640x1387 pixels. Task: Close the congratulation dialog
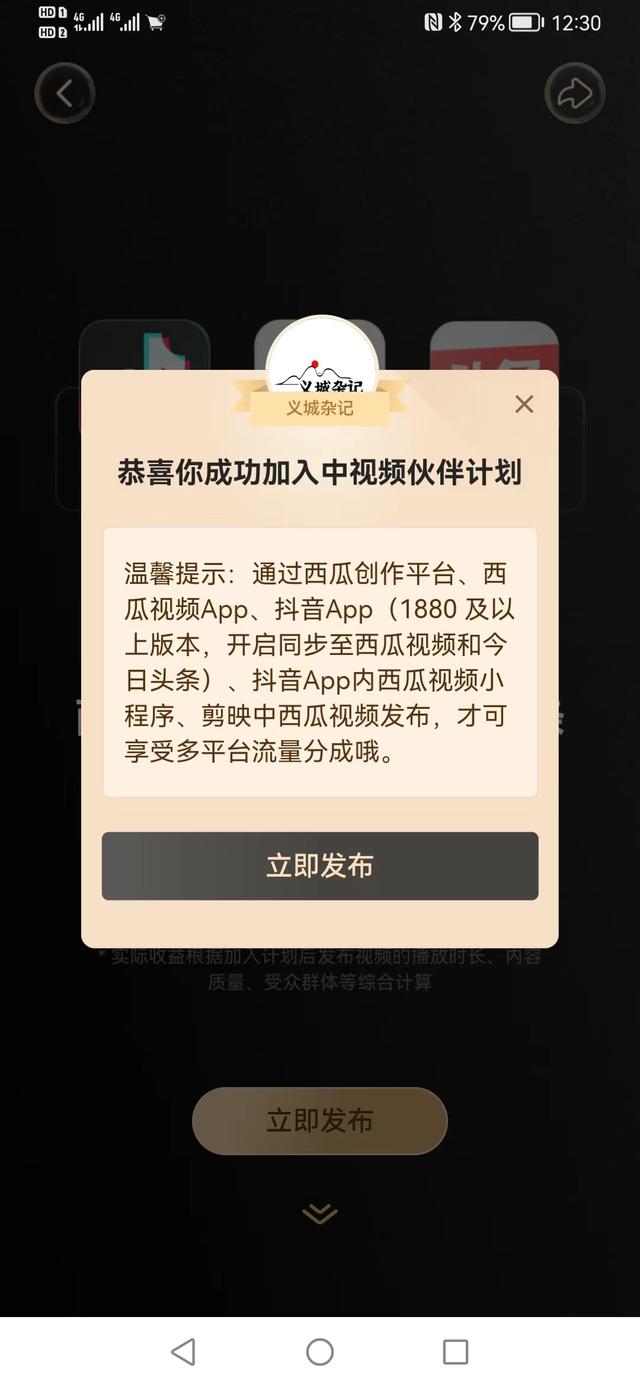click(x=524, y=404)
